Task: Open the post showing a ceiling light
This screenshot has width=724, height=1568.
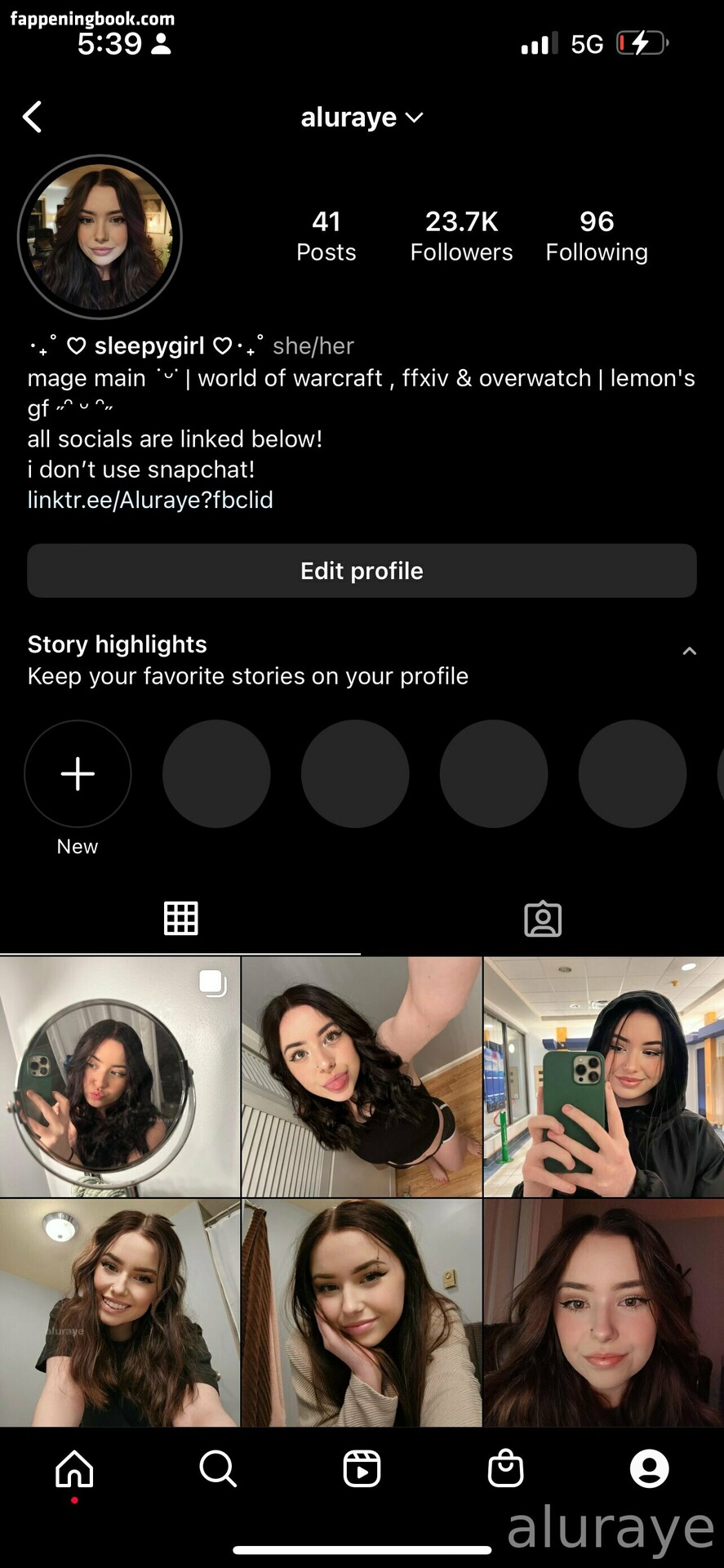Action: pyautogui.click(x=120, y=1312)
